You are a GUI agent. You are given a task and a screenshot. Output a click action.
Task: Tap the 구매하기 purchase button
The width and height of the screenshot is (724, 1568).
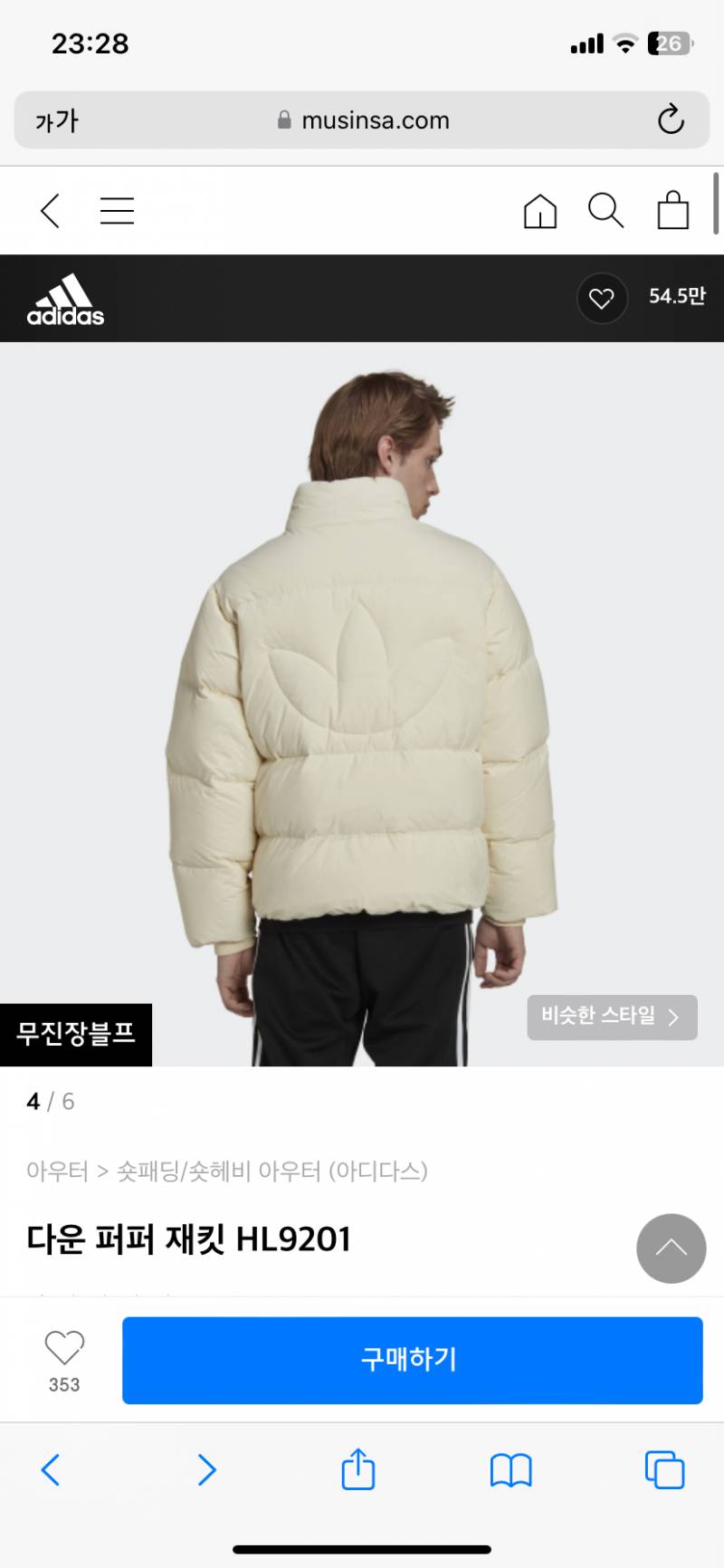[x=412, y=1360]
